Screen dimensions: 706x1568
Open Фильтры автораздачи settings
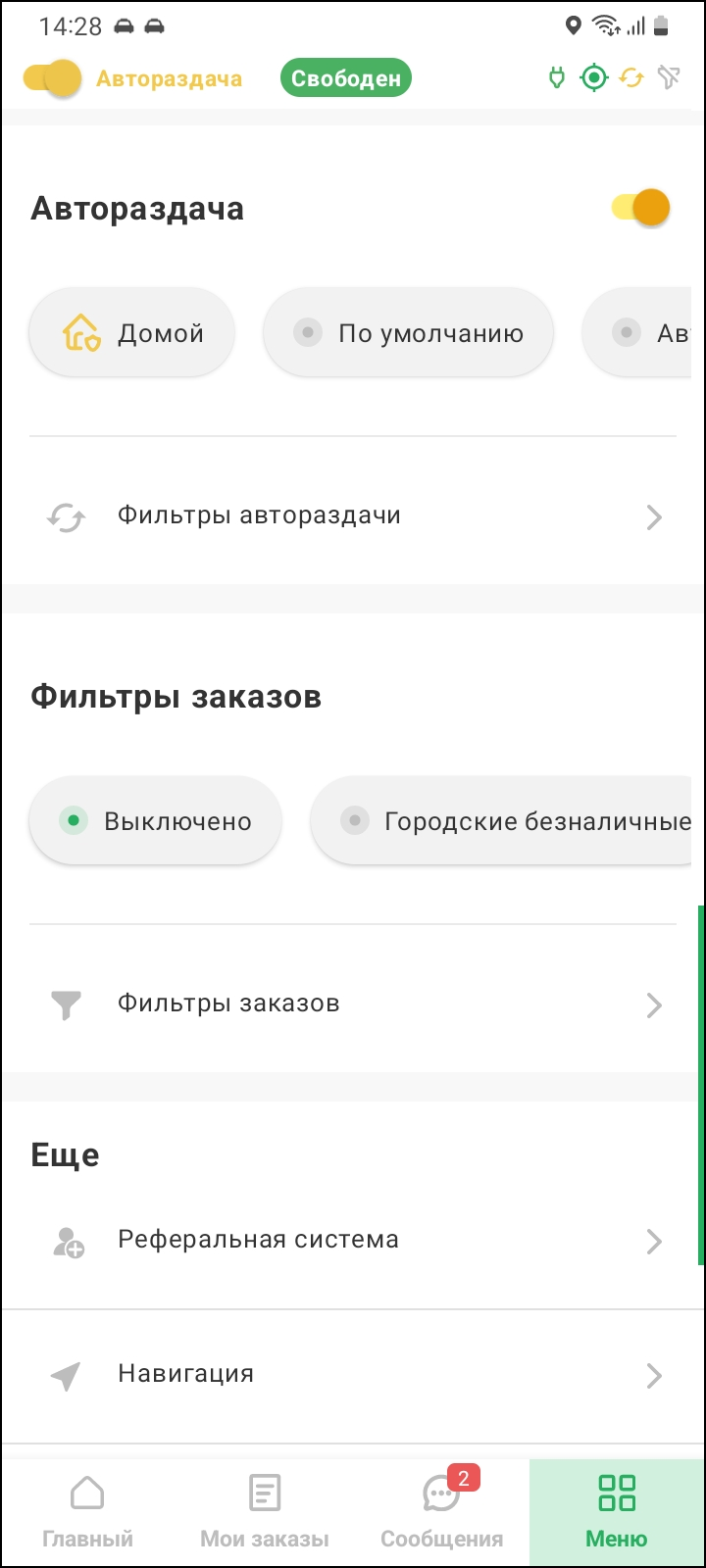(x=353, y=515)
